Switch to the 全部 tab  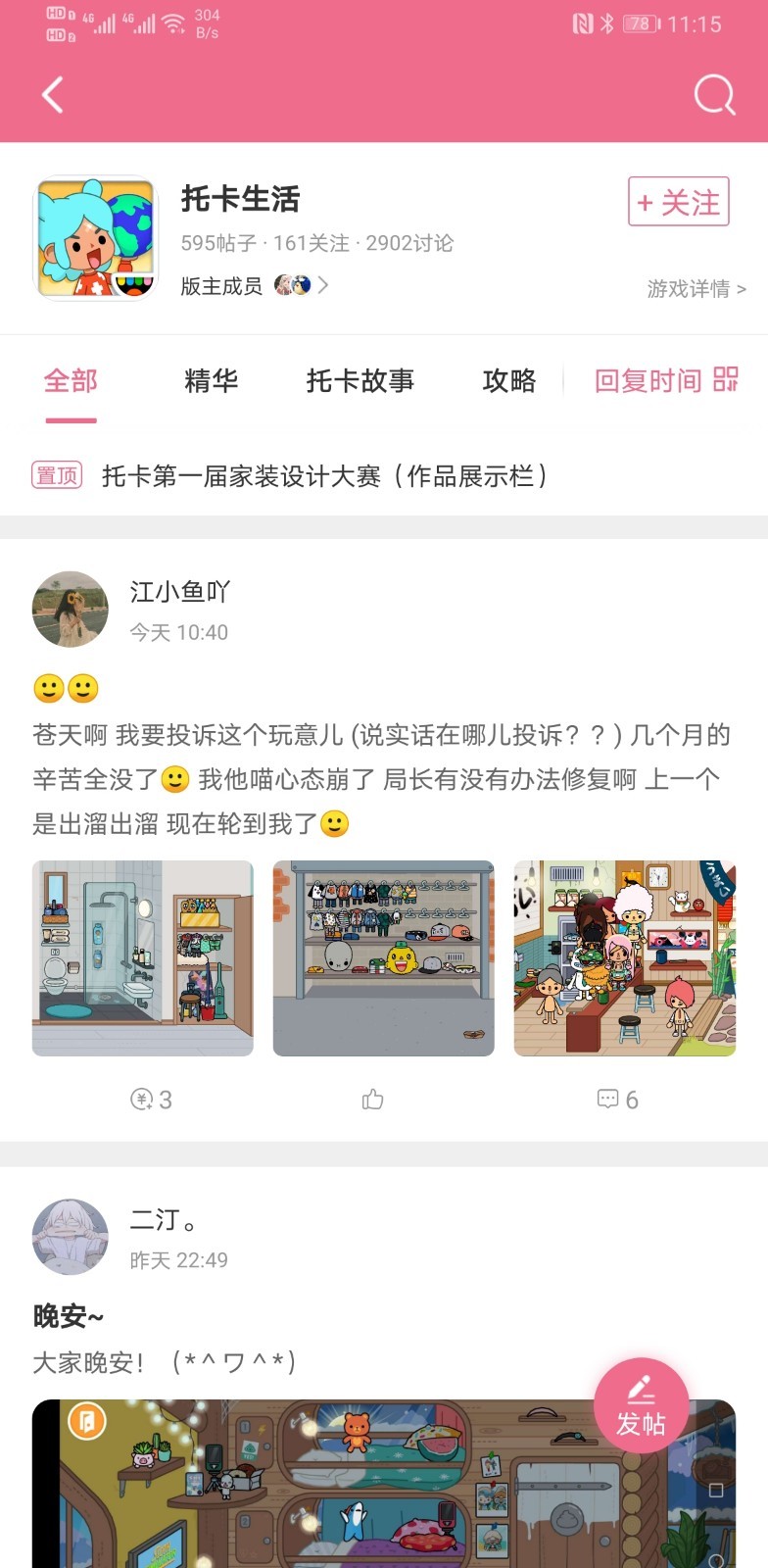pos(71,381)
